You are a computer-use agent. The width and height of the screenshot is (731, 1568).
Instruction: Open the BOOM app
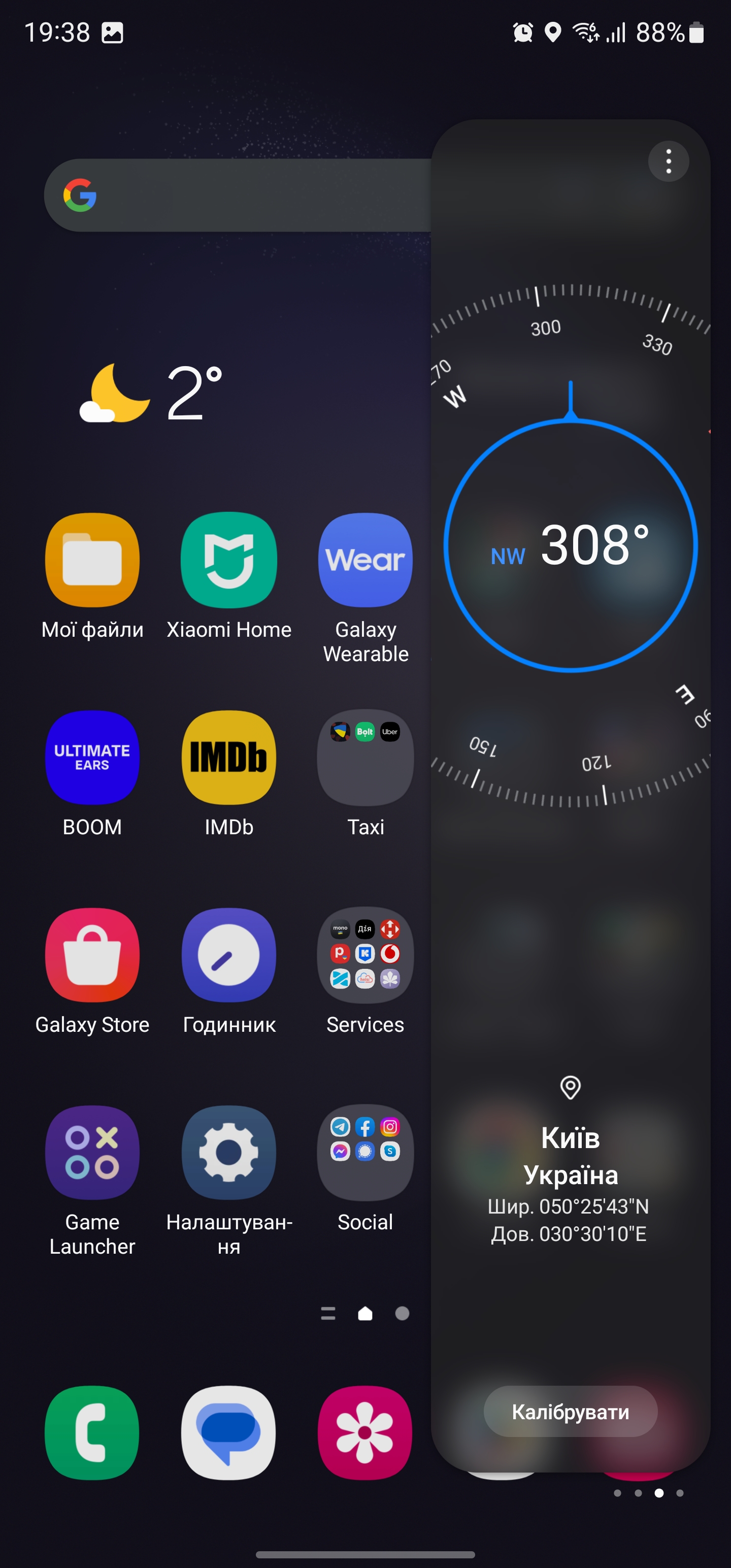pos(92,758)
